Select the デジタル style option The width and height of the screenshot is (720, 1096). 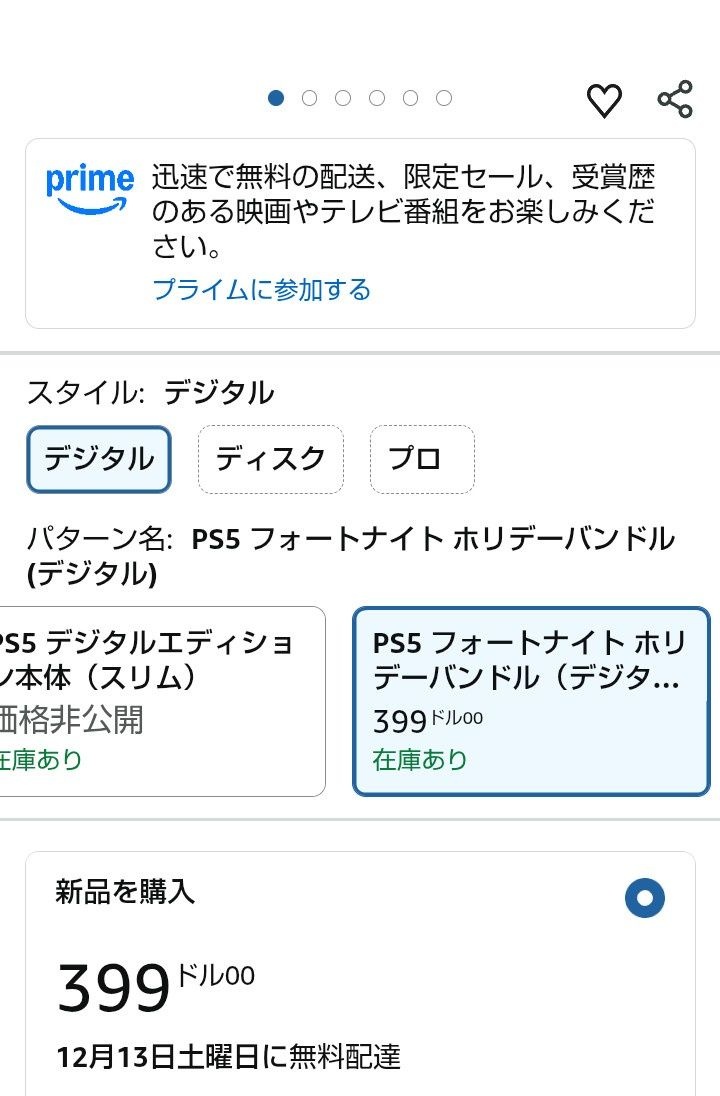[99, 459]
